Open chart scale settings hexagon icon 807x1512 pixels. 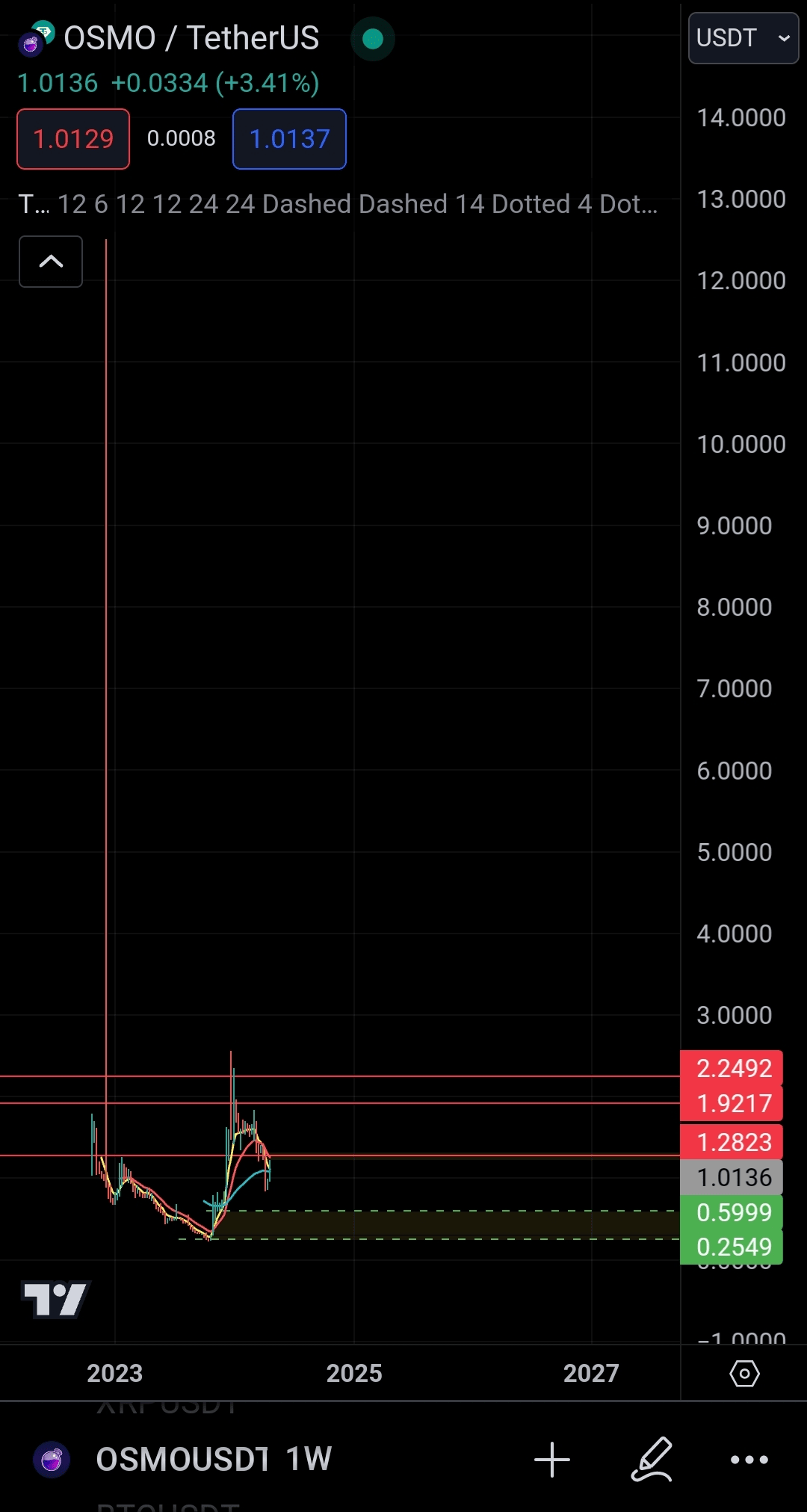coord(744,1374)
